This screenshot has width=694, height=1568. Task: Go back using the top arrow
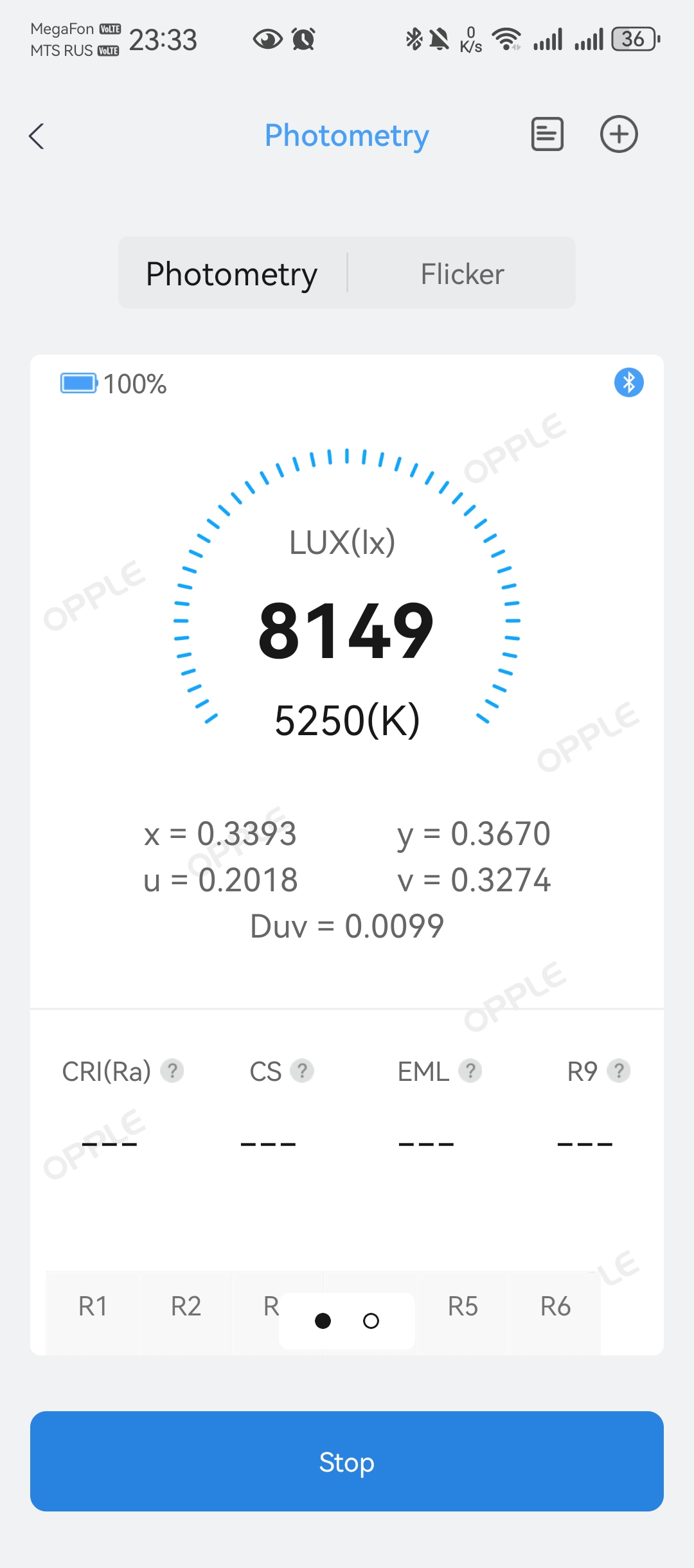(x=37, y=136)
